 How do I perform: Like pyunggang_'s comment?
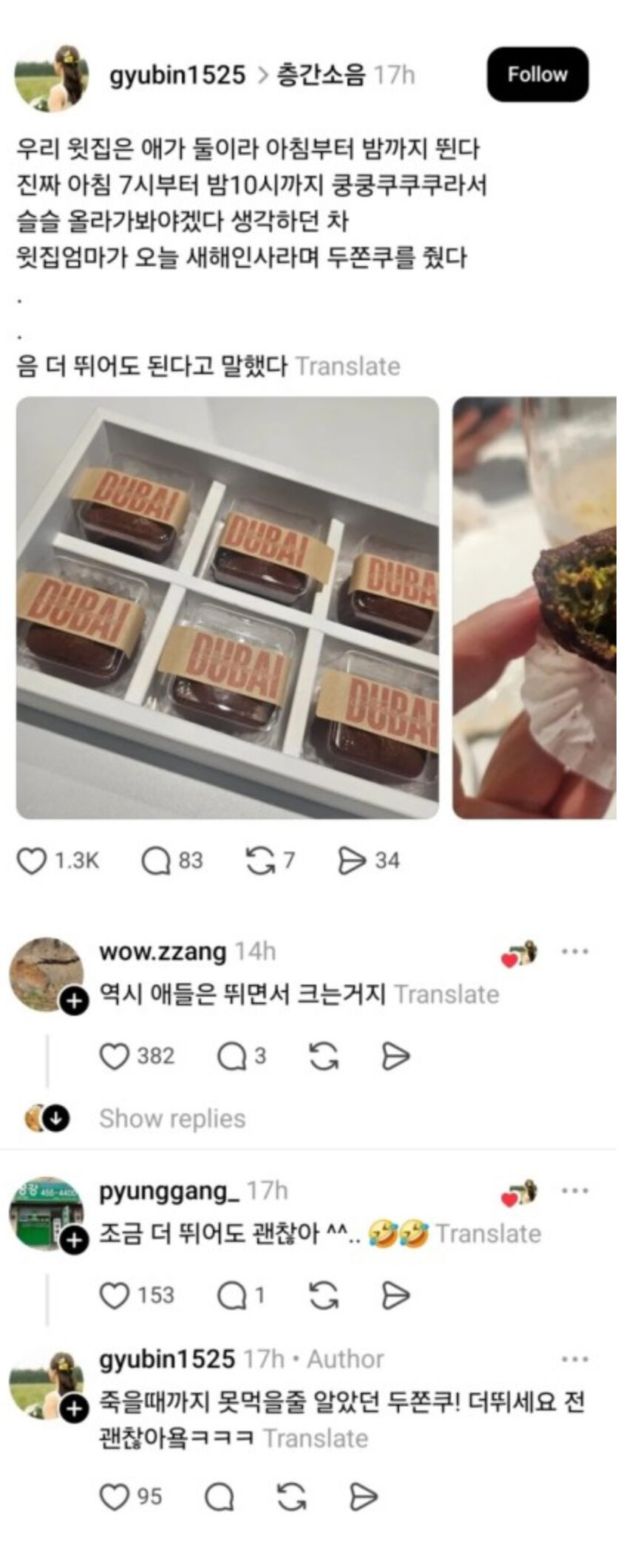pyautogui.click(x=114, y=1295)
